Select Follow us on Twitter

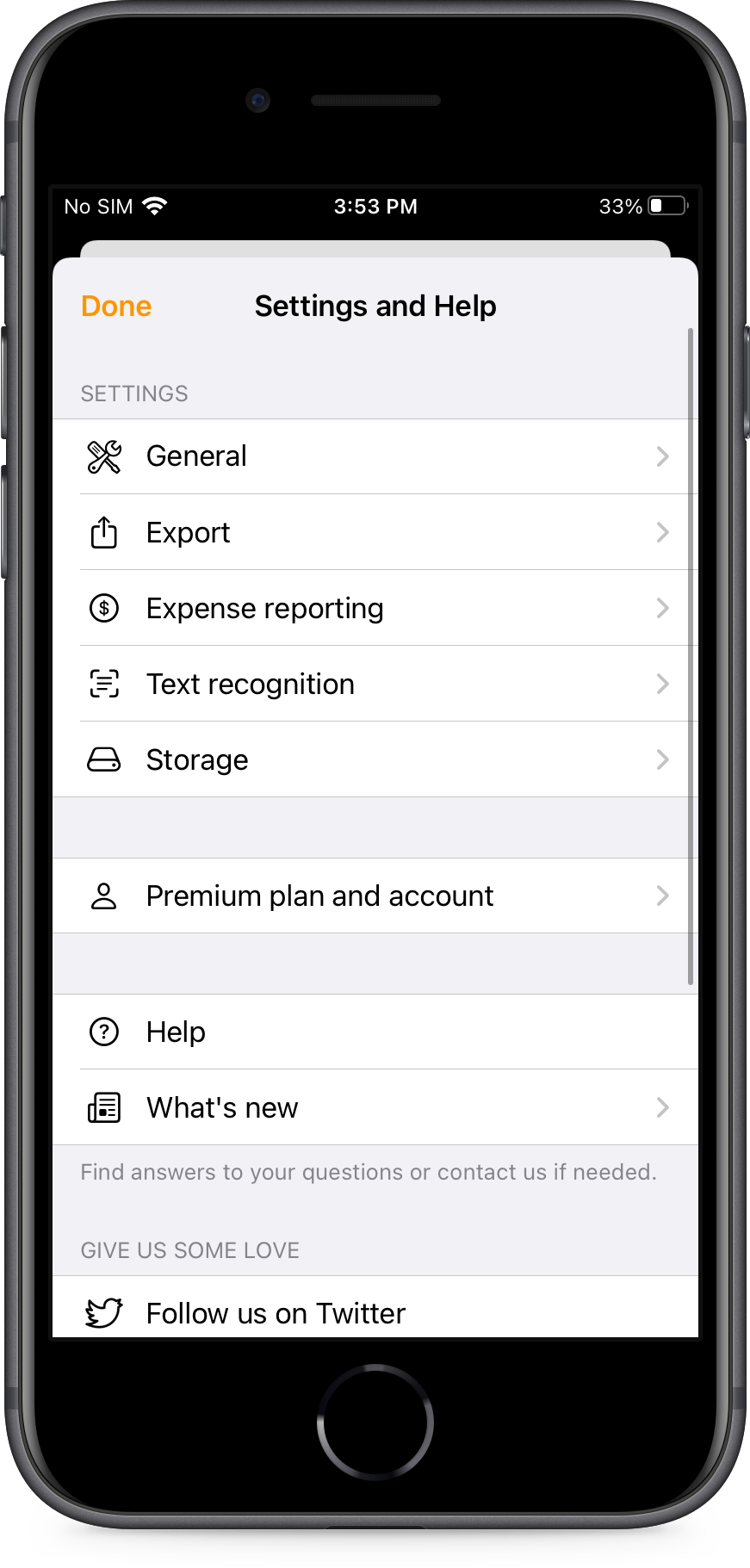coord(375,1307)
